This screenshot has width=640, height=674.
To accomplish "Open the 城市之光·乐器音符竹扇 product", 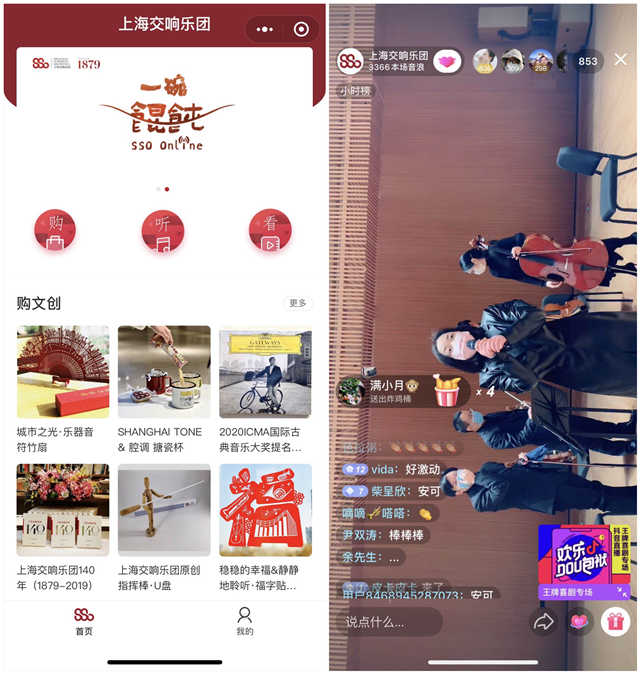I will coord(63,371).
